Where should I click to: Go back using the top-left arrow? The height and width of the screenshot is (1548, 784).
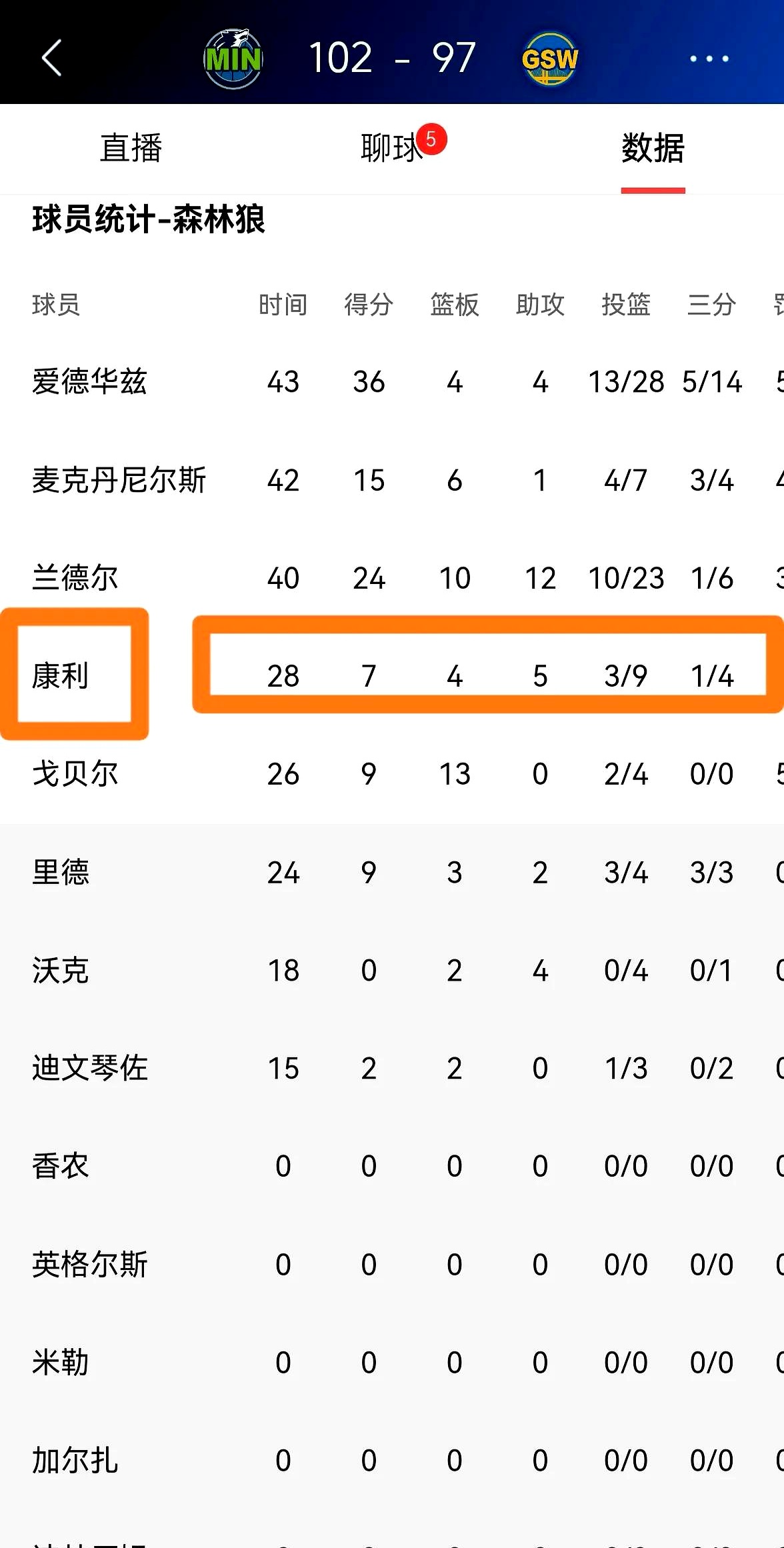pyautogui.click(x=51, y=58)
